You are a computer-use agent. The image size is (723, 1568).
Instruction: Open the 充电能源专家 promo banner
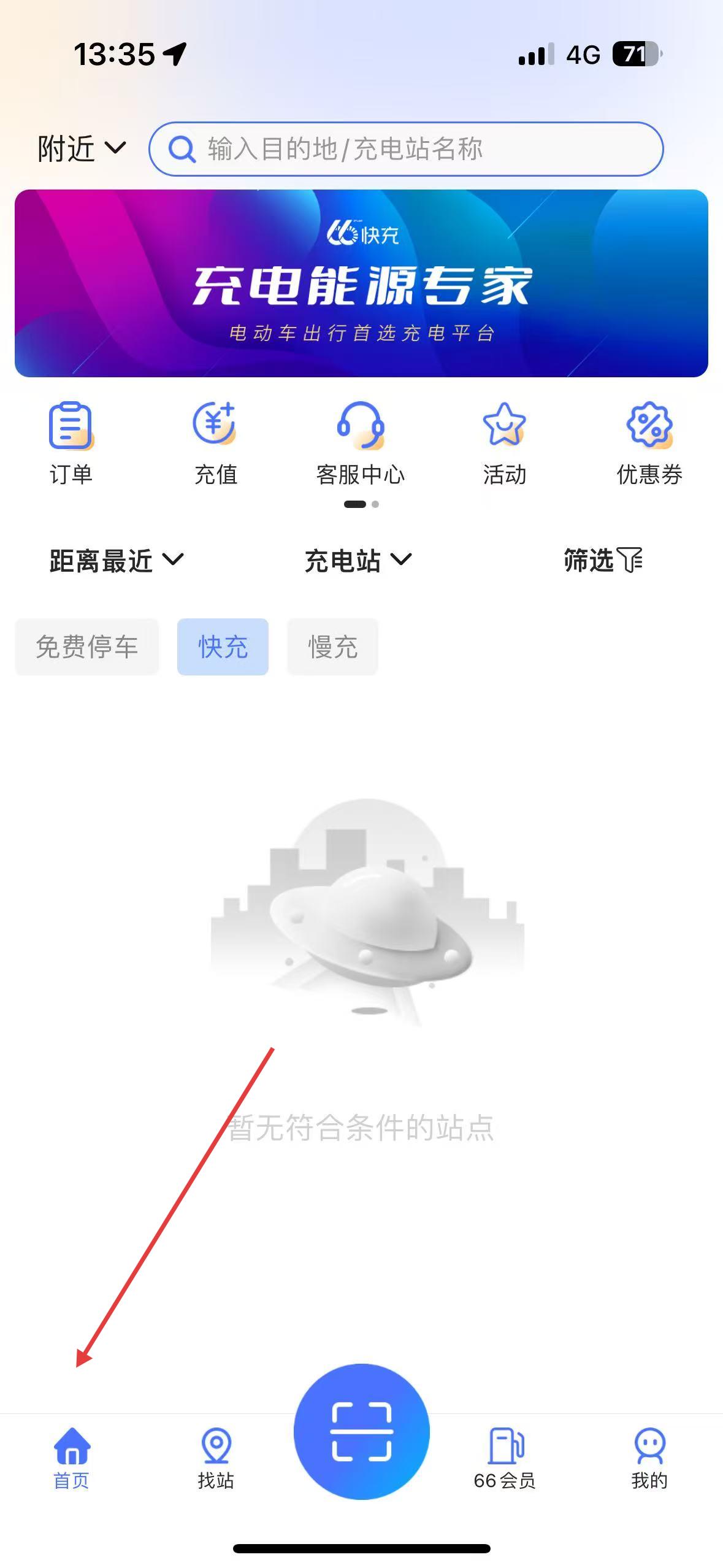361,283
